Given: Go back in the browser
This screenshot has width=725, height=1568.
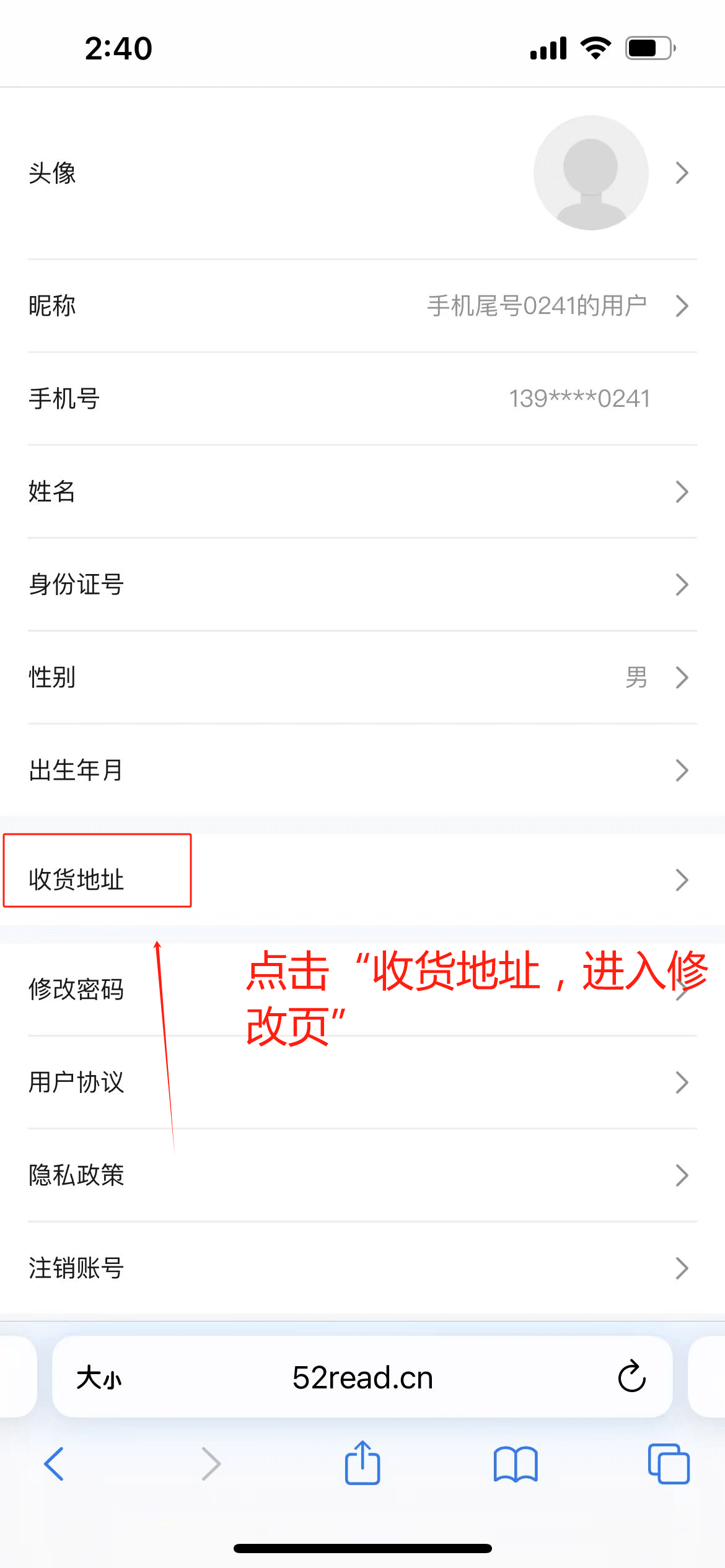Looking at the screenshot, I should 54,1464.
